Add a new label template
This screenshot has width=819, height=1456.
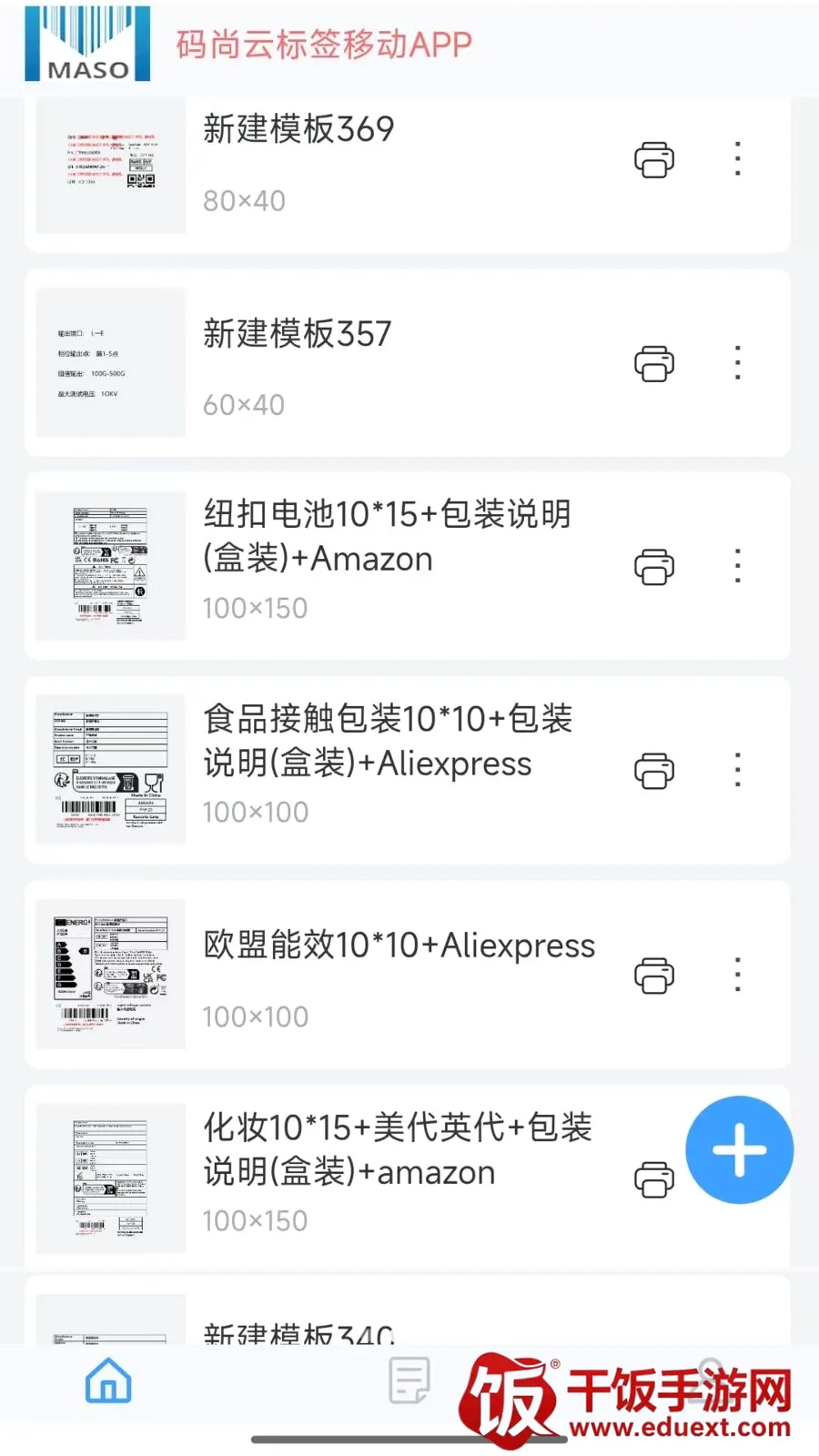739,1149
